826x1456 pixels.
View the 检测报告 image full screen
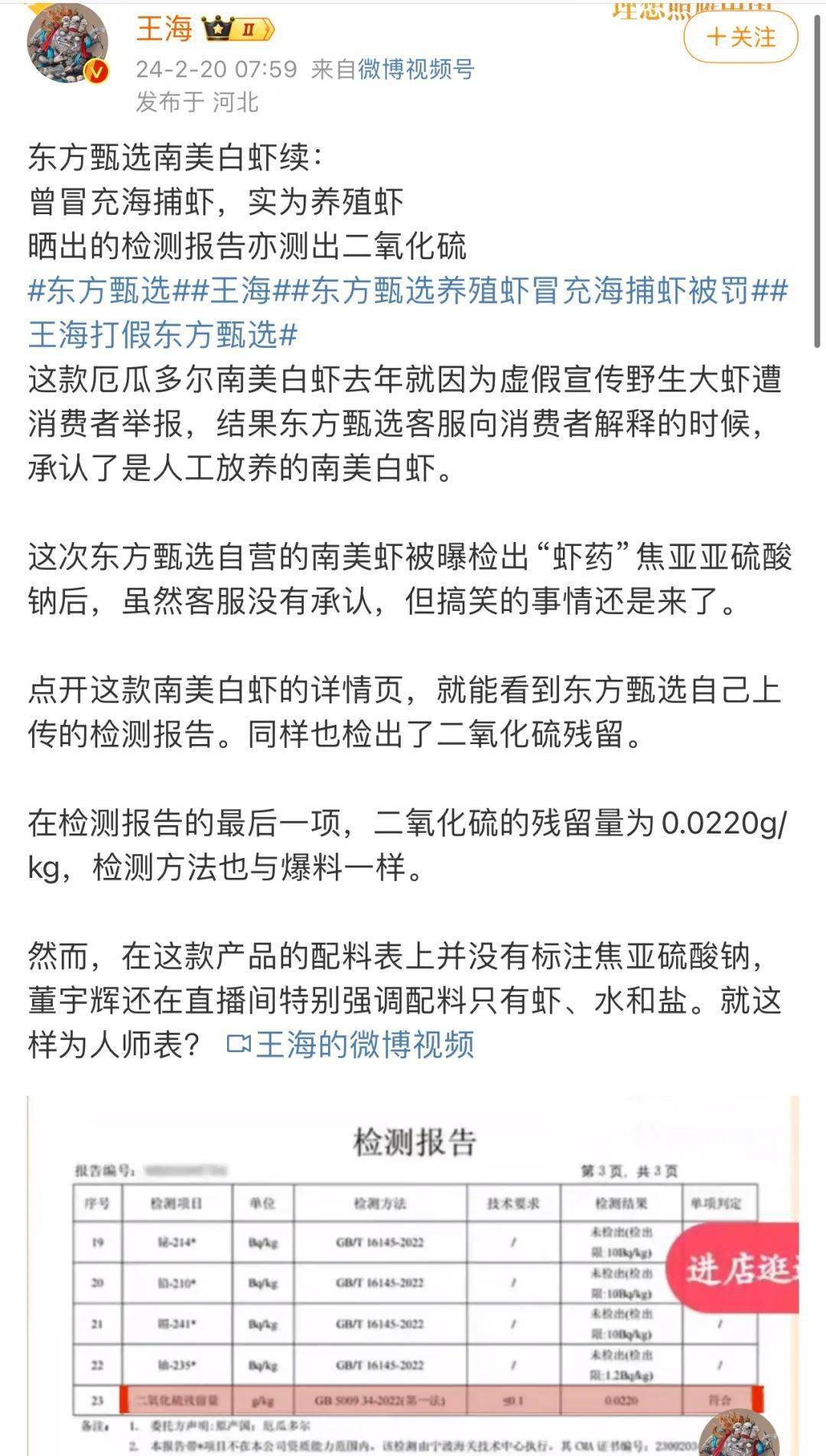tap(413, 1276)
